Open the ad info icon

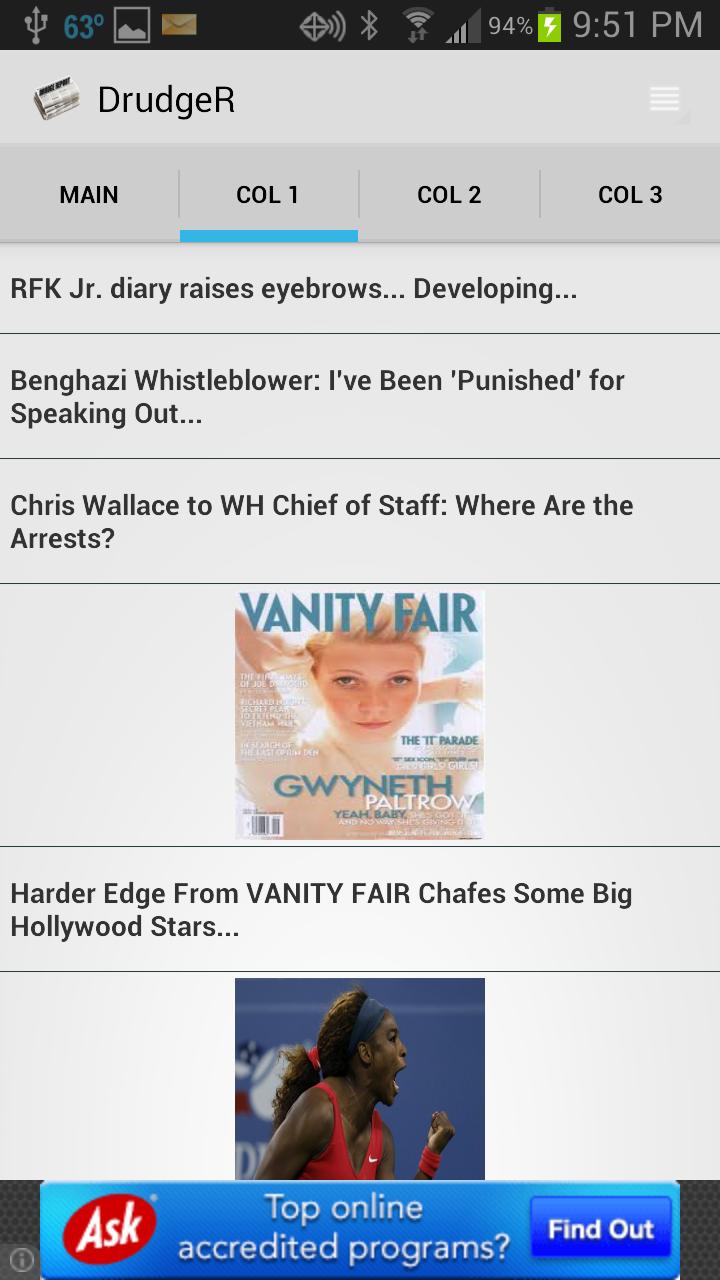pyautogui.click(x=21, y=1260)
